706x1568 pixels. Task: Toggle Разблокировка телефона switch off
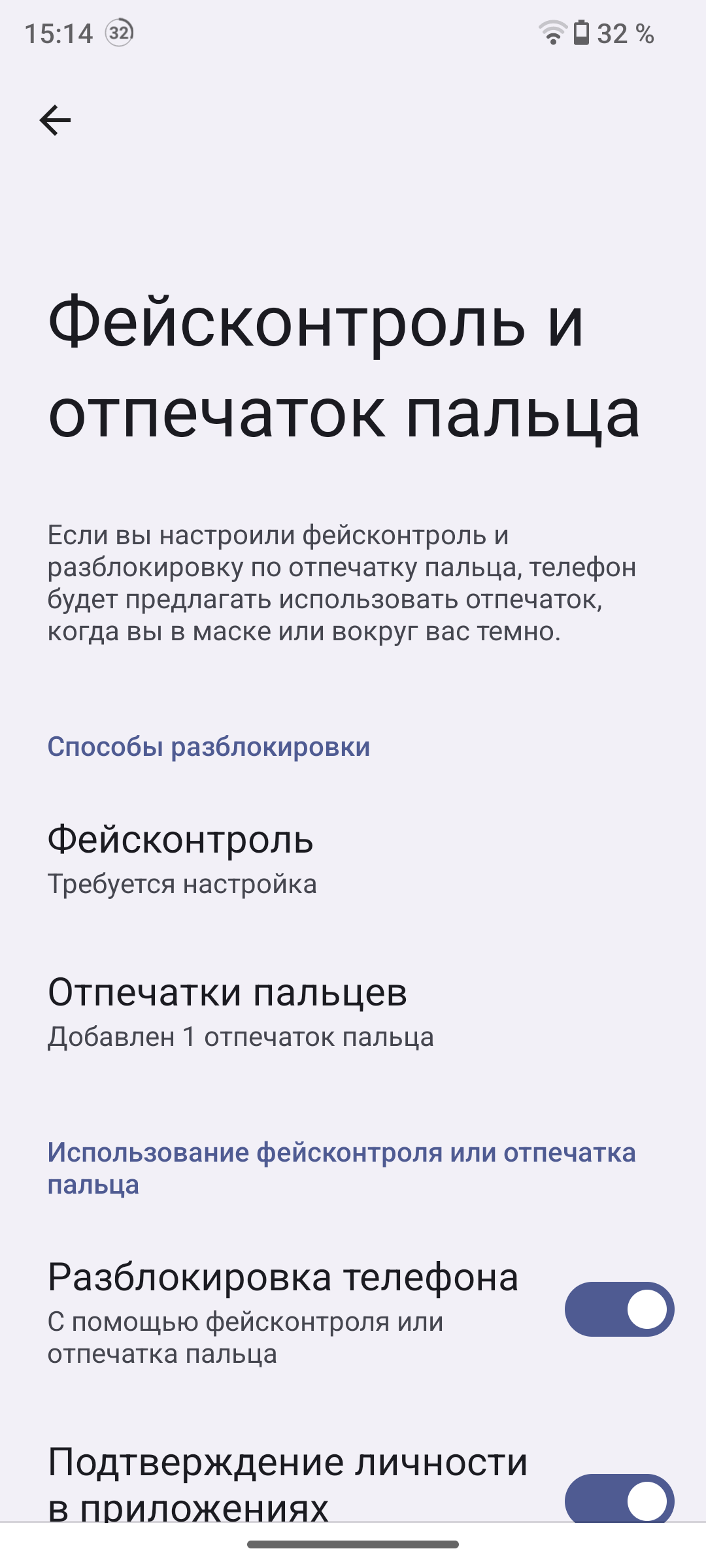[x=619, y=1309]
